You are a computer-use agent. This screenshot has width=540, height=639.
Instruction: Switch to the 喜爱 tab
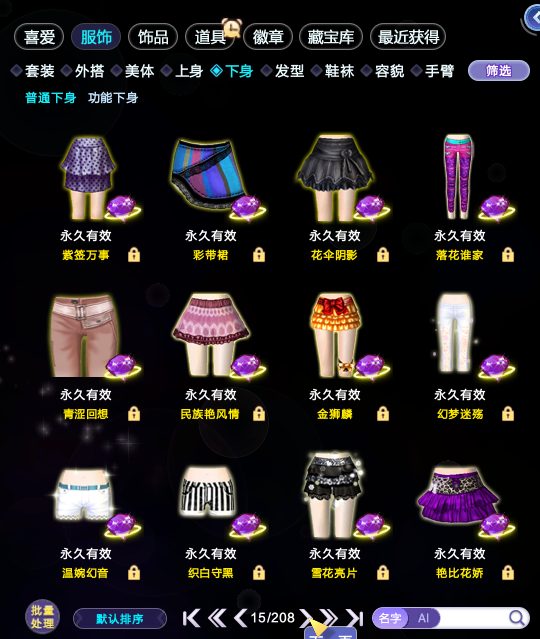click(x=39, y=37)
